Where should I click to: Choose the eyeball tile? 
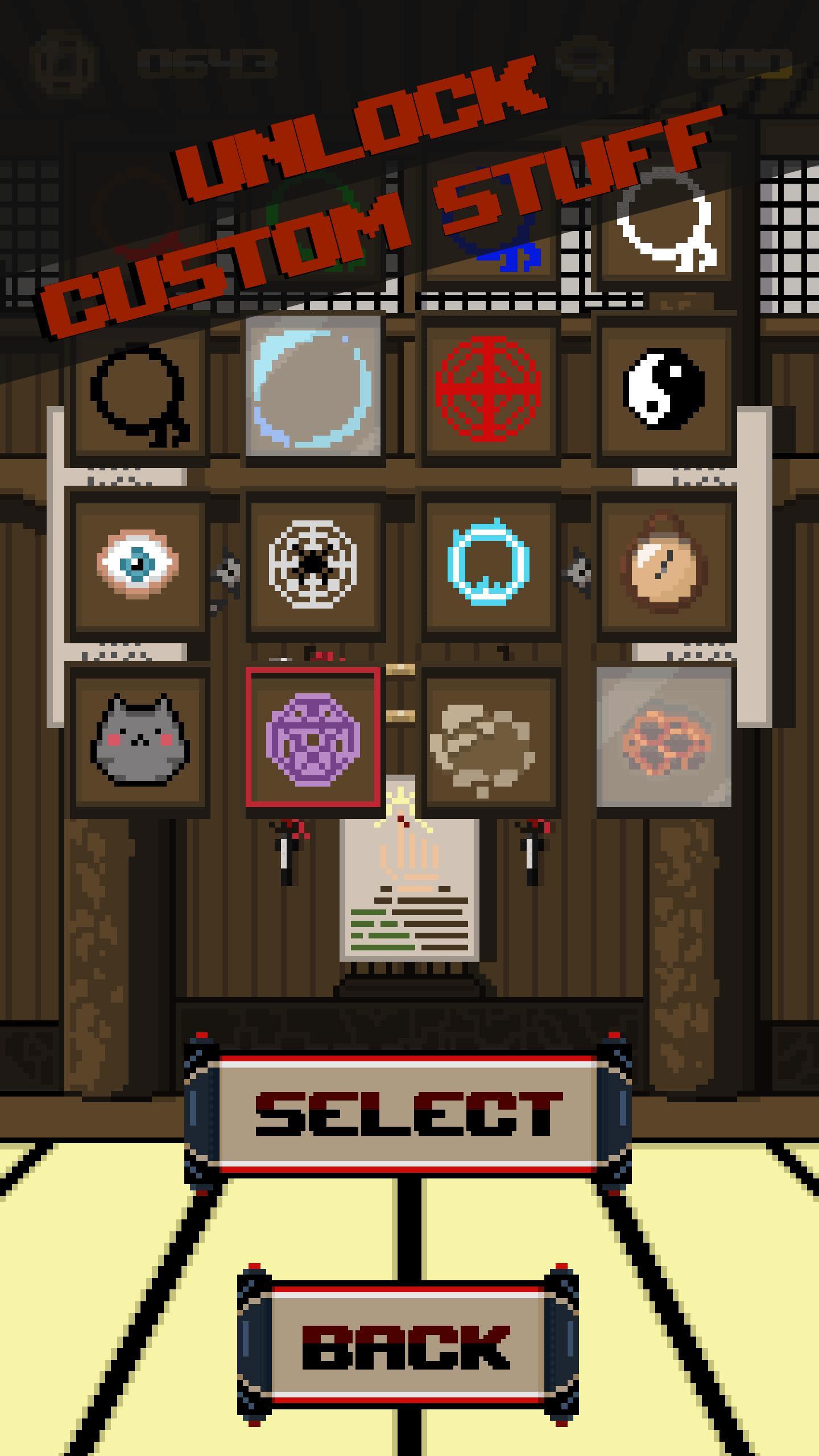(138, 563)
